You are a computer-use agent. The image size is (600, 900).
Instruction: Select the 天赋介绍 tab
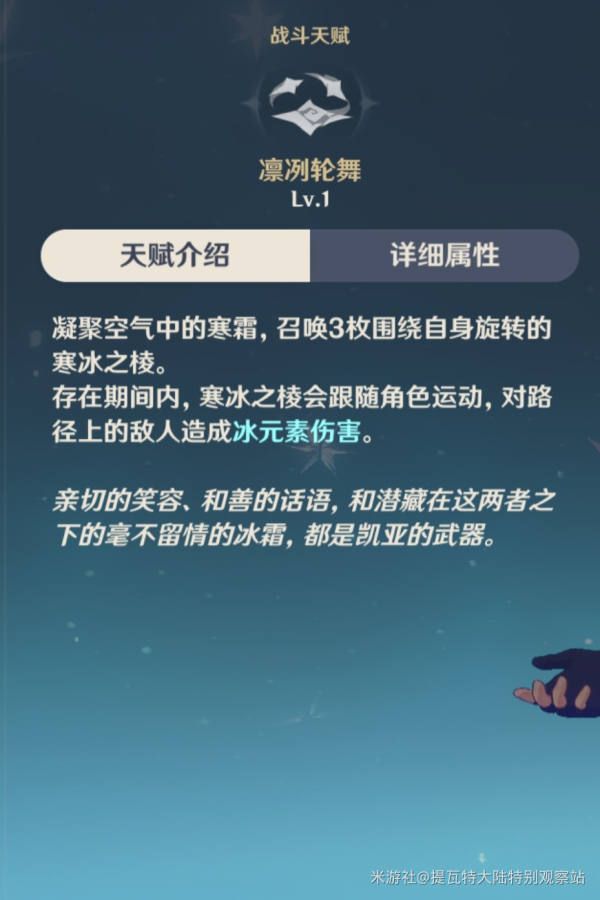(x=175, y=255)
